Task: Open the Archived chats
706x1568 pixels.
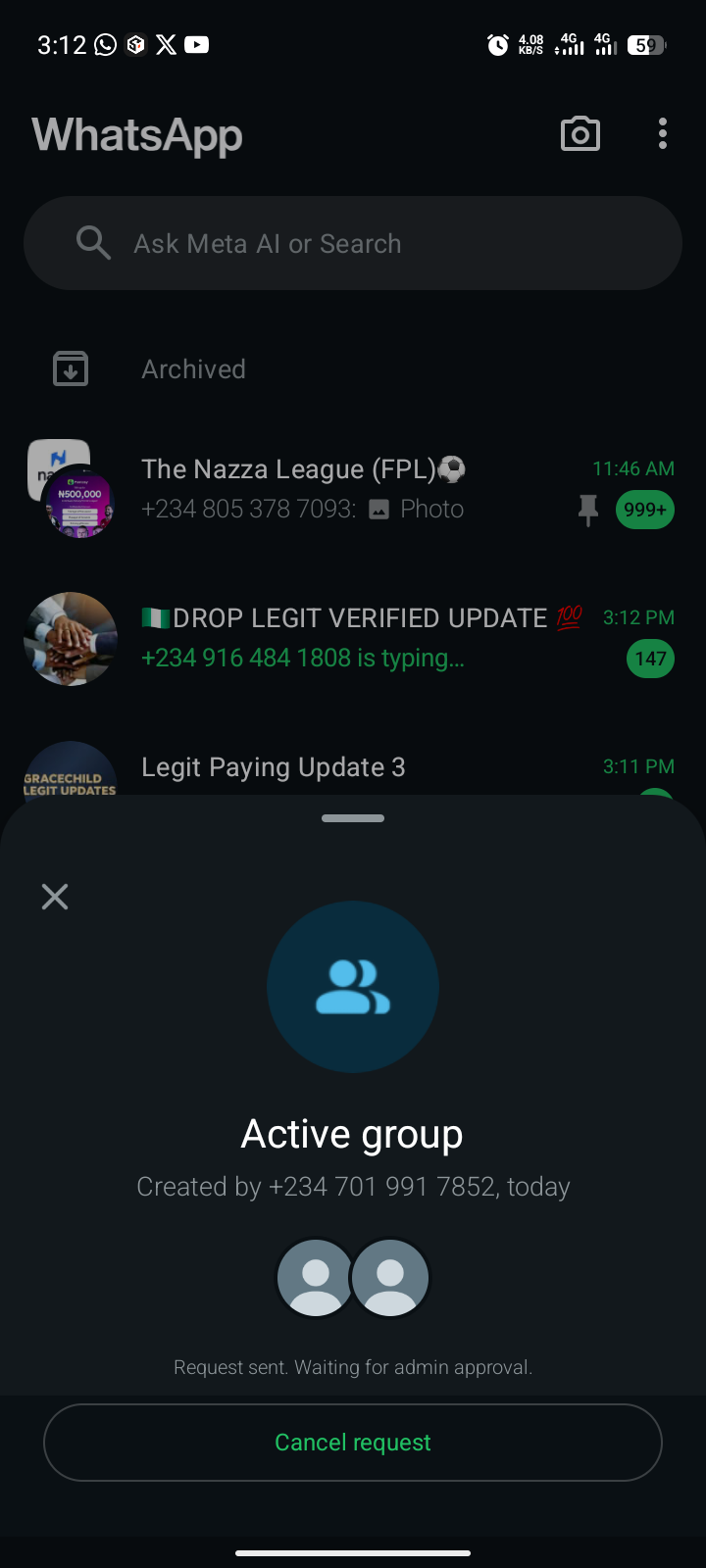Action: click(194, 369)
